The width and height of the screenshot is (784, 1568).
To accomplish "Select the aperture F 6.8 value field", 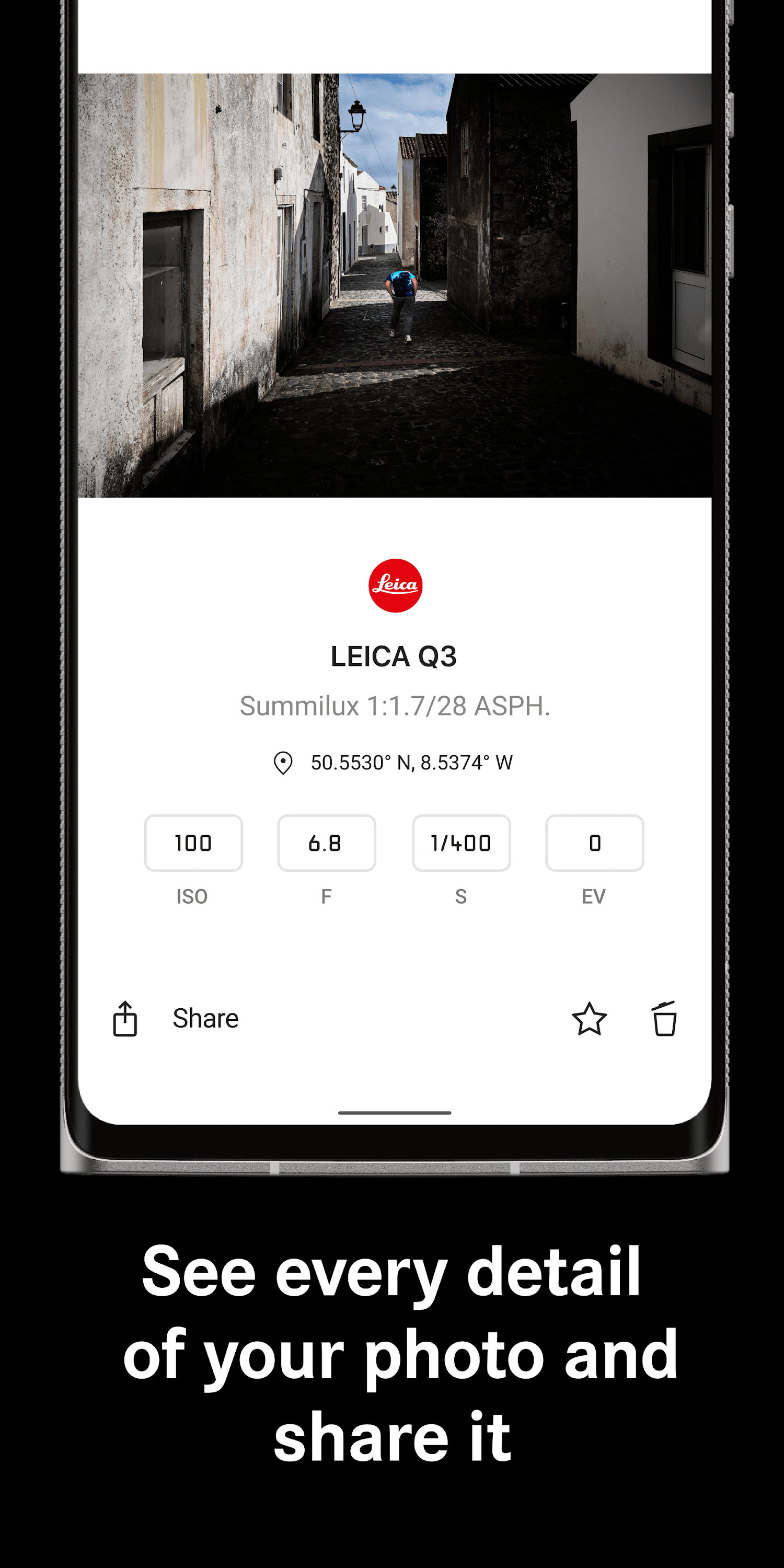I will pyautogui.click(x=326, y=843).
